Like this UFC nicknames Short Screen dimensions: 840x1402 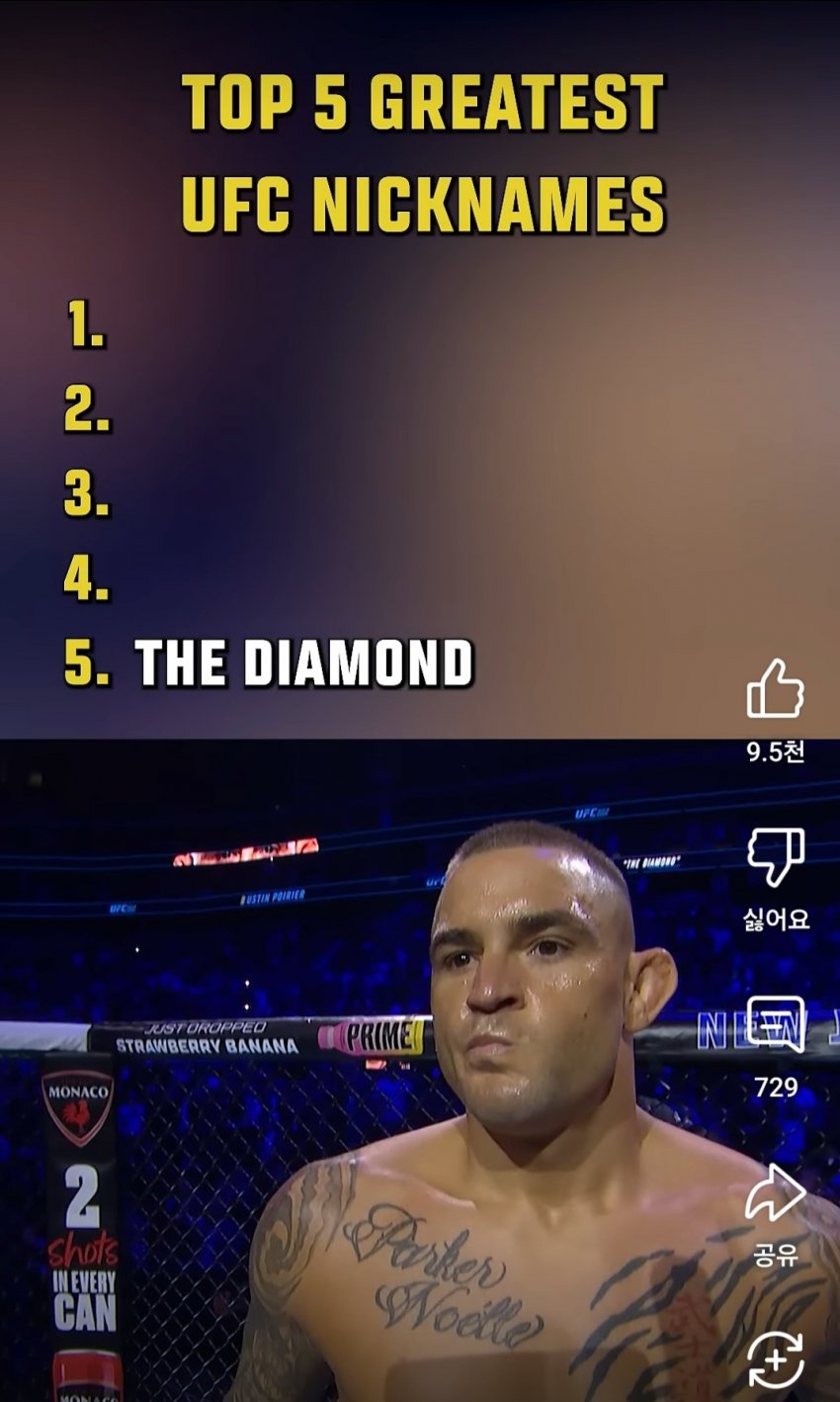pyautogui.click(x=775, y=689)
